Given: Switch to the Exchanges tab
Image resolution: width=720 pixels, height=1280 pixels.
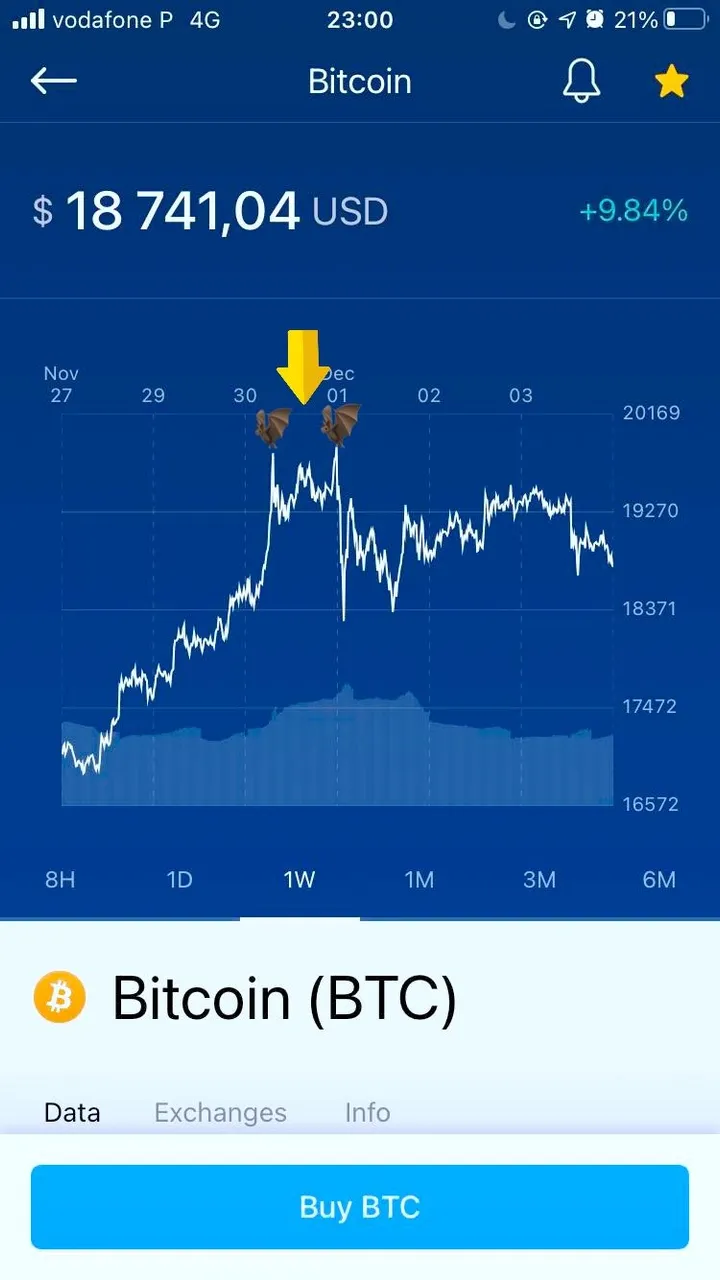Looking at the screenshot, I should coord(220,1112).
